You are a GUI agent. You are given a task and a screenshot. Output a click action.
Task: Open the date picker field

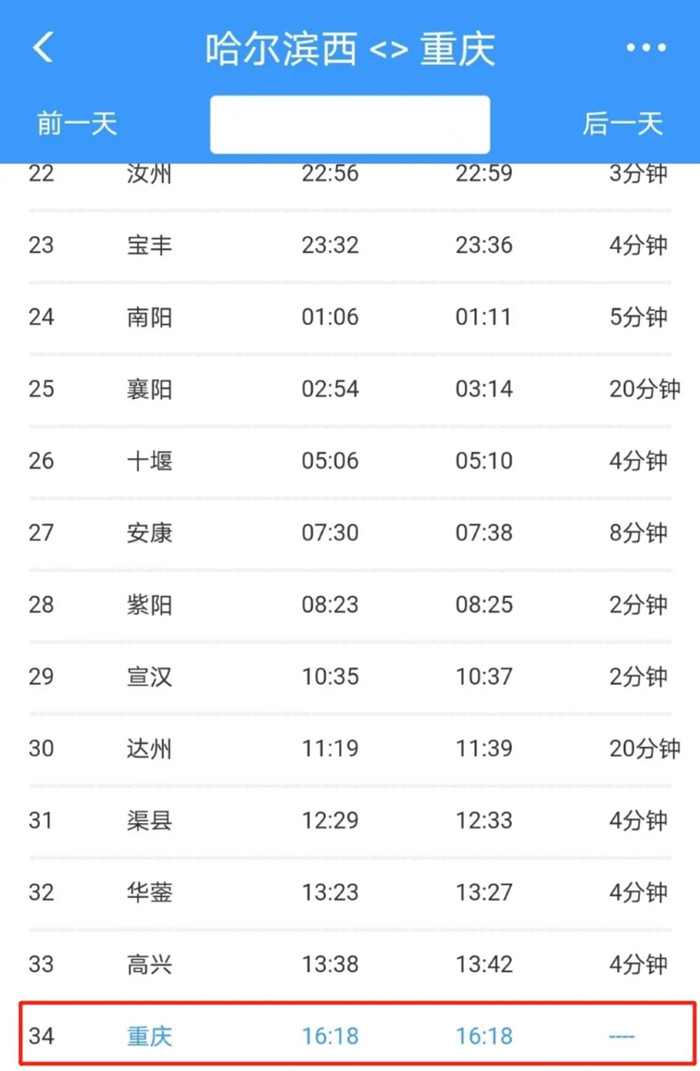349,124
